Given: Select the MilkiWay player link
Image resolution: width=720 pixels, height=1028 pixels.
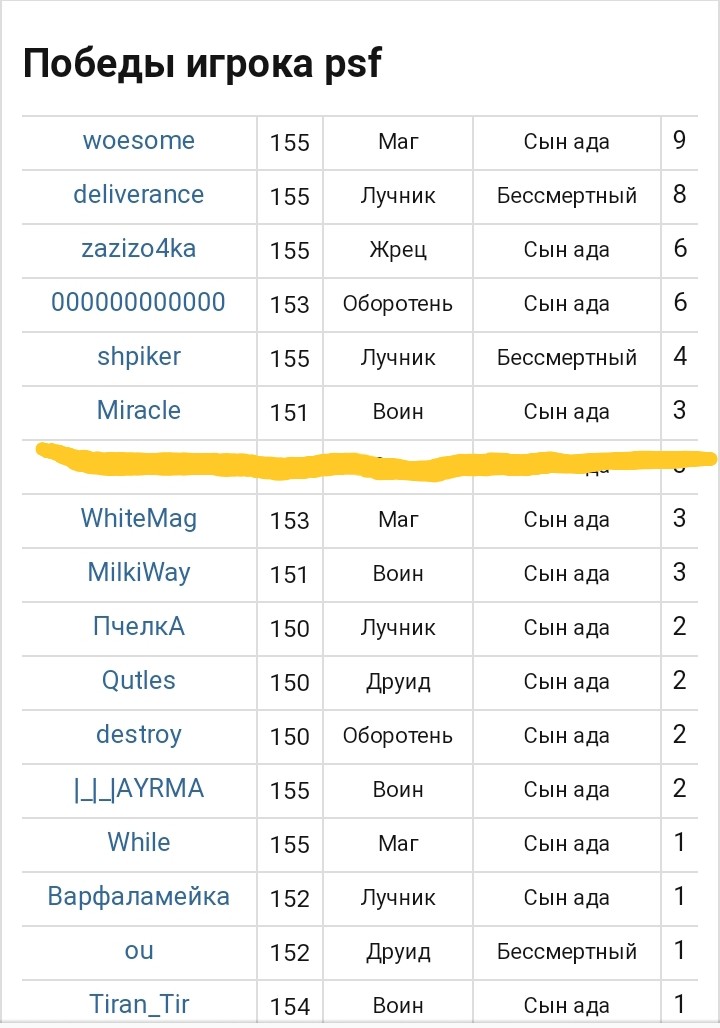Looking at the screenshot, I should 138,573.
